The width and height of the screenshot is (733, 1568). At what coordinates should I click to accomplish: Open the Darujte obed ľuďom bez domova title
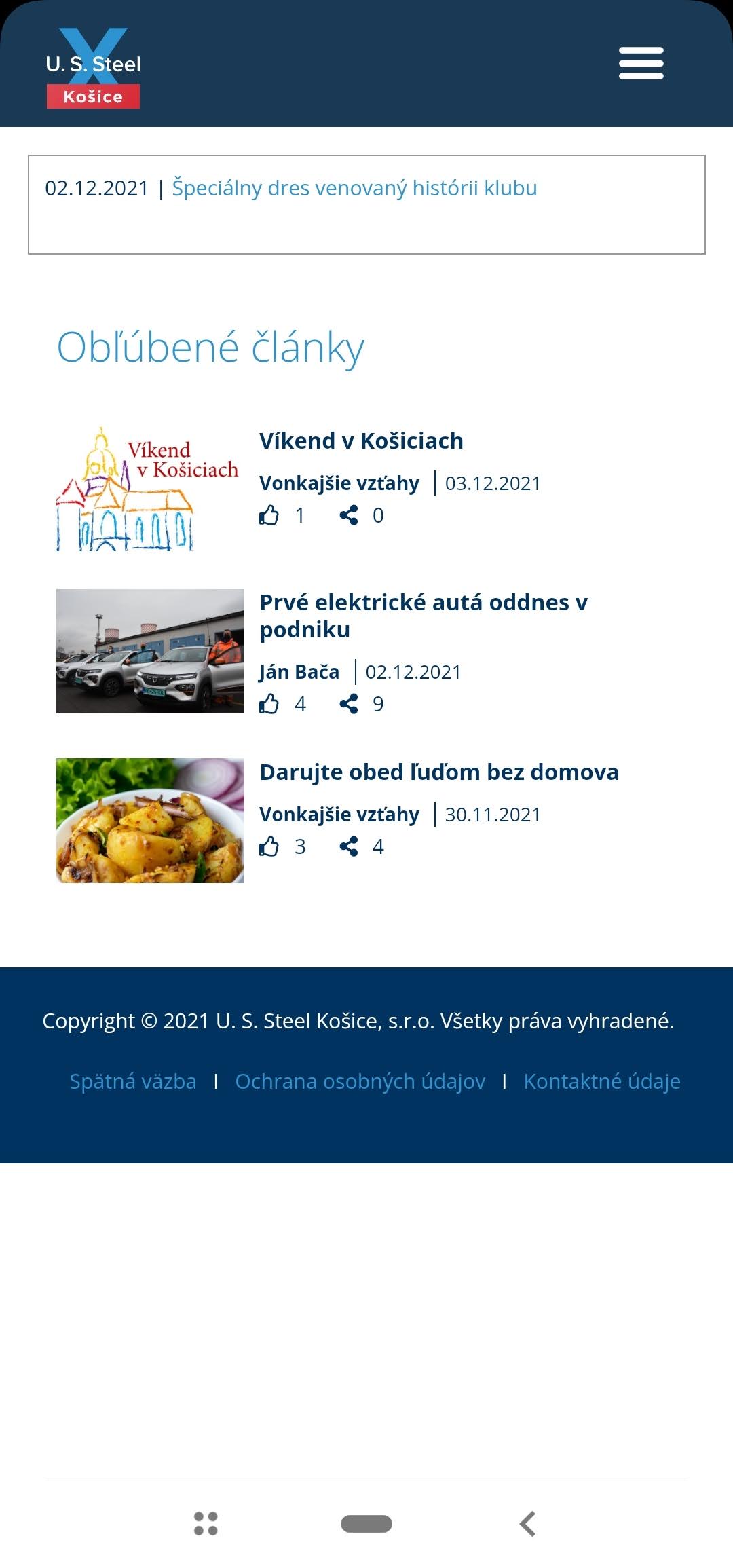pos(438,772)
